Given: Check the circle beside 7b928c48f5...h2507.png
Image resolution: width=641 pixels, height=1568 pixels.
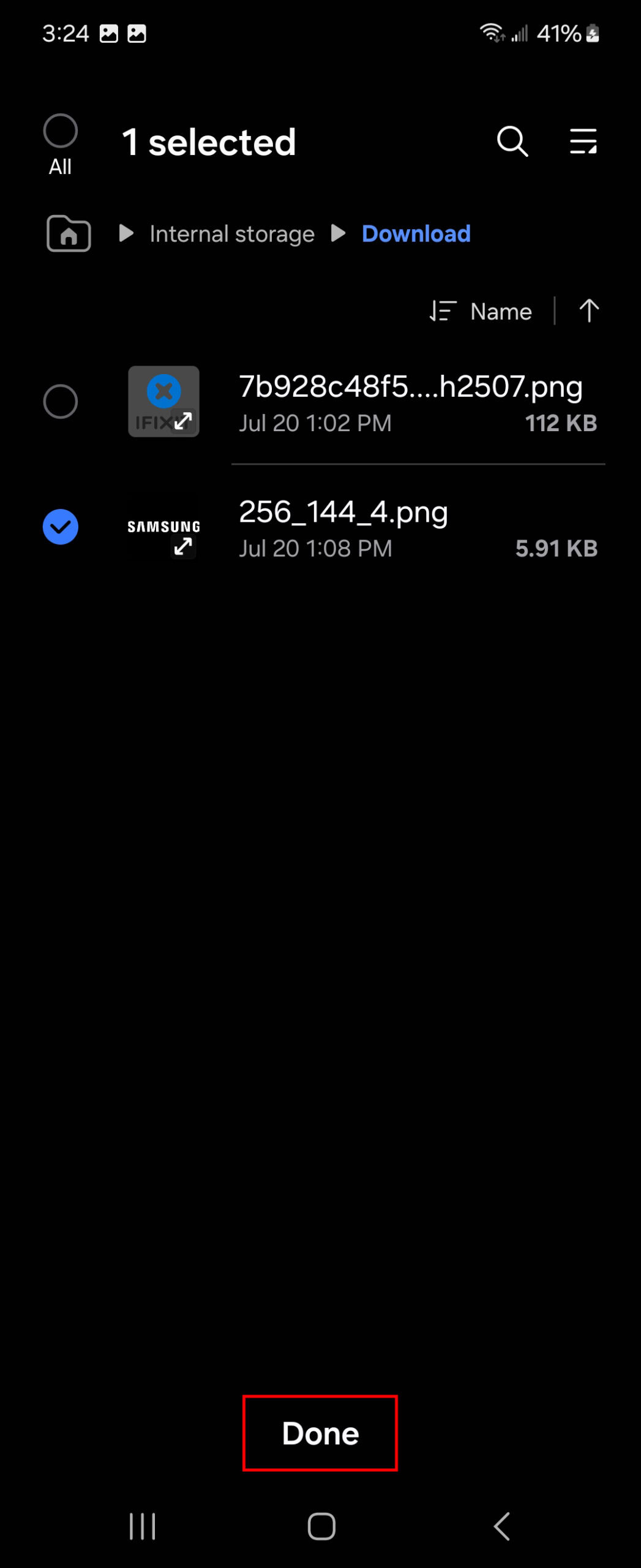Looking at the screenshot, I should [x=60, y=402].
